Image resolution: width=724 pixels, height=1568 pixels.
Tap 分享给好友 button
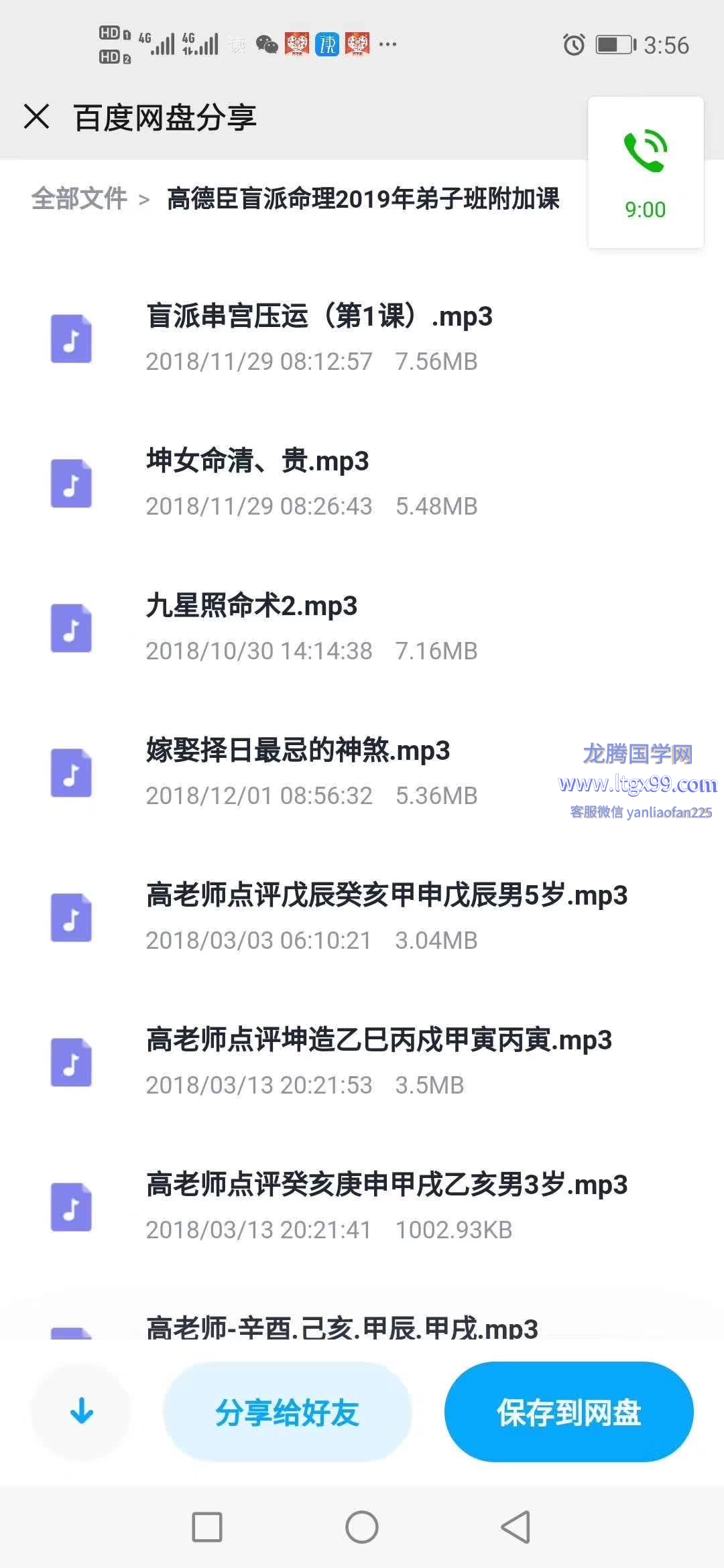pos(287,1412)
